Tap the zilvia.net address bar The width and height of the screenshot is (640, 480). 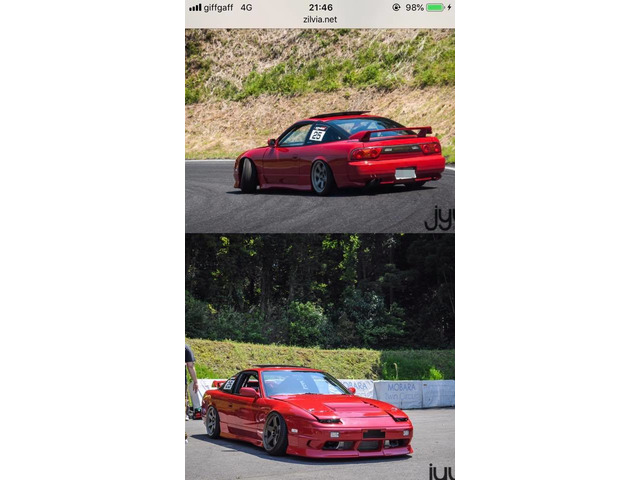(320, 19)
